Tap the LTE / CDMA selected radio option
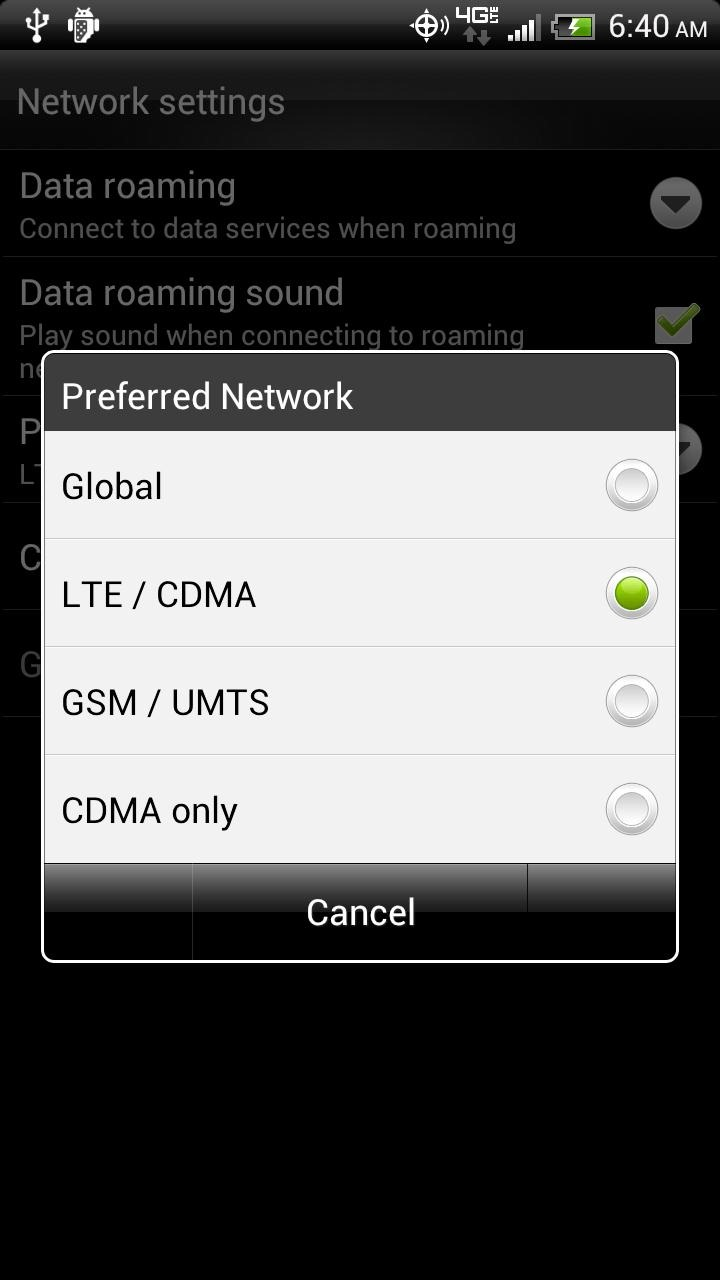 631,593
